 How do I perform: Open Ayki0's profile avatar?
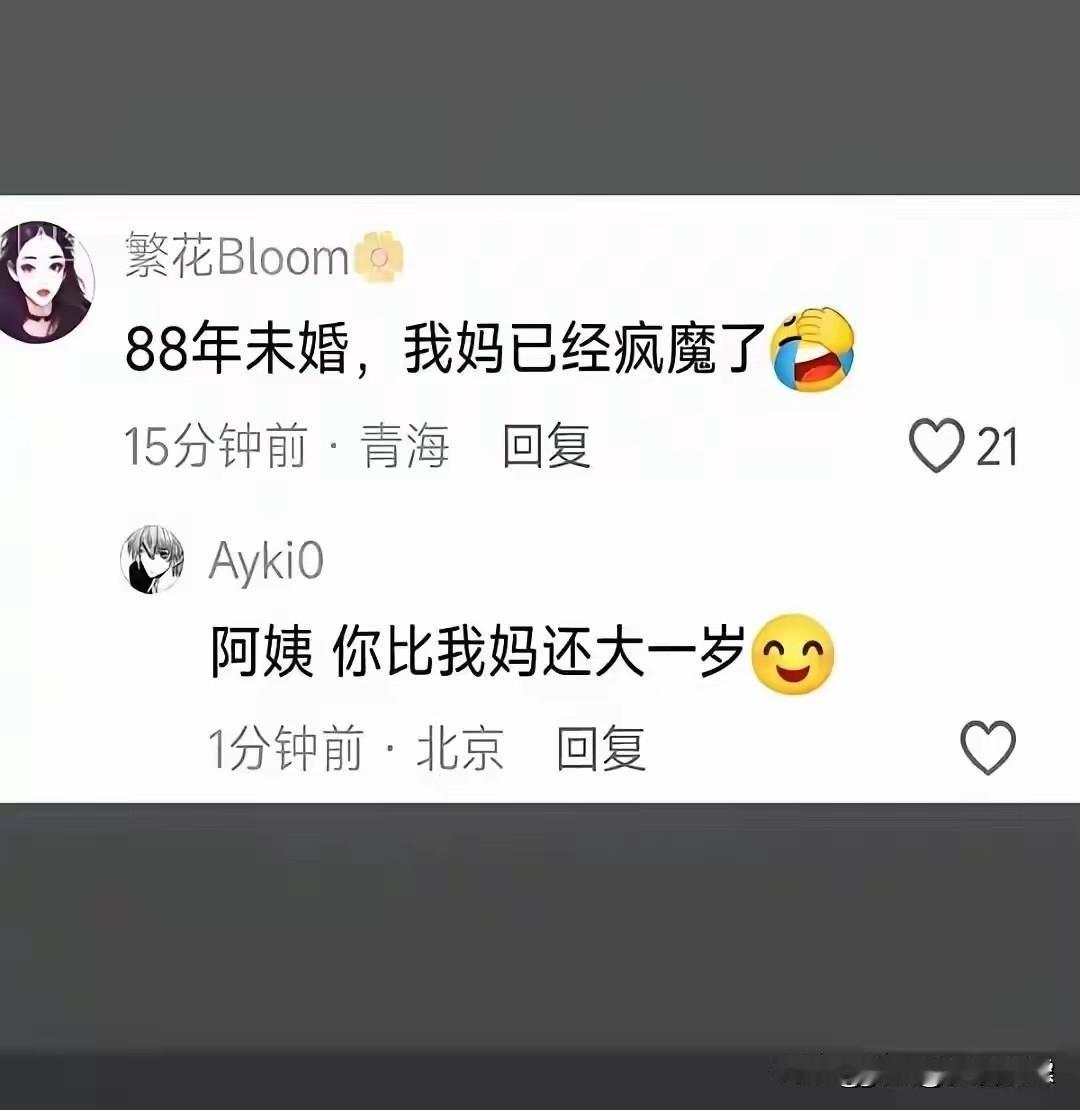coord(150,558)
